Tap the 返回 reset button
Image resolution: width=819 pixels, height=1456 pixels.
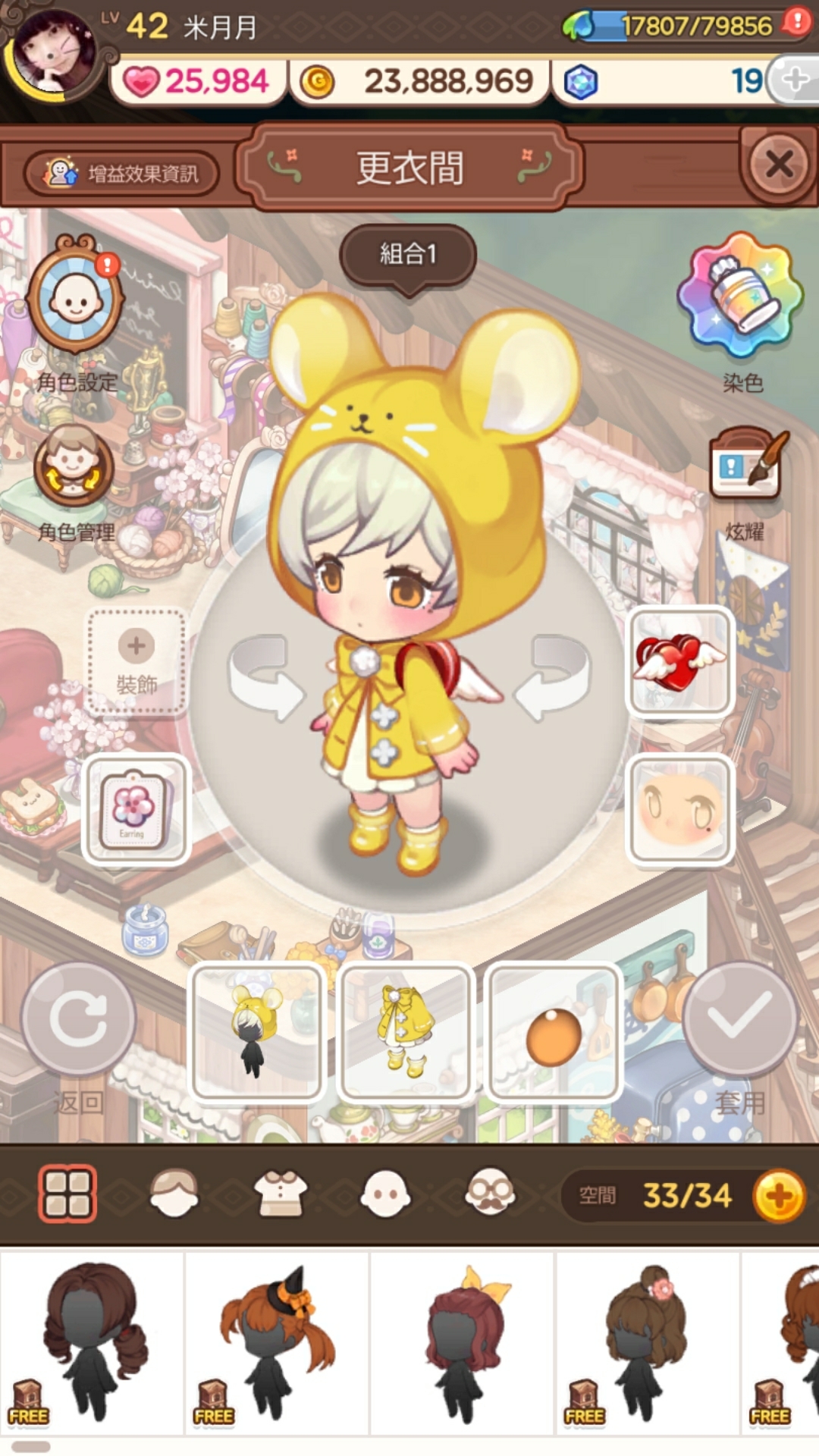pyautogui.click(x=78, y=1020)
